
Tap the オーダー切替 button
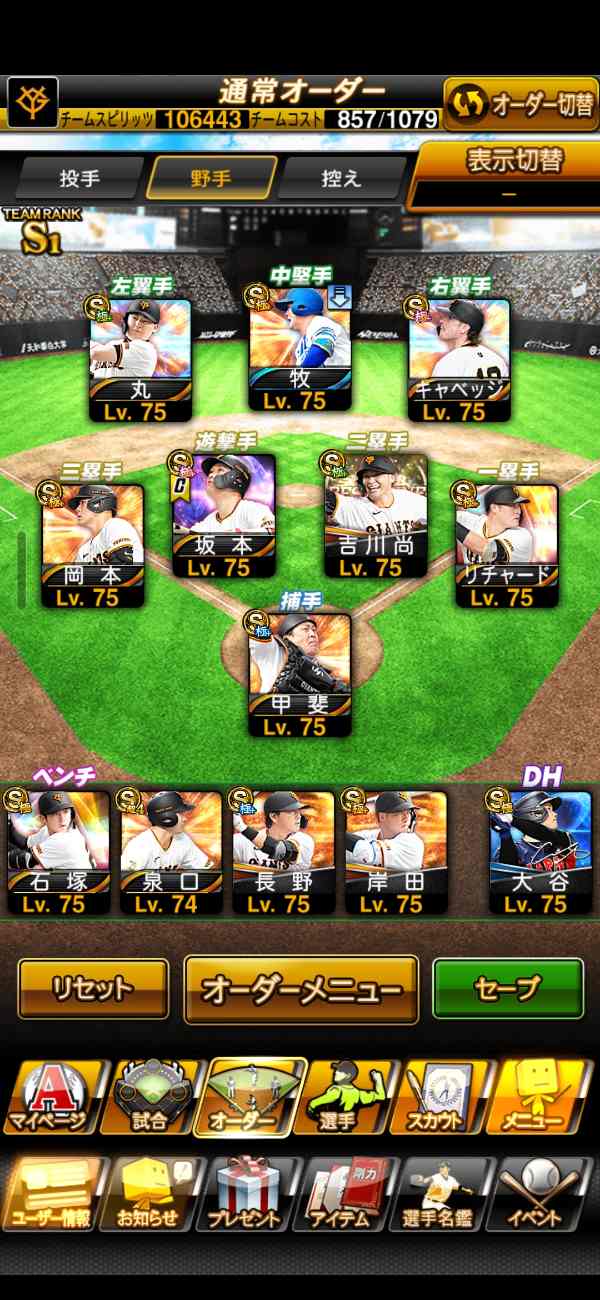coord(520,104)
